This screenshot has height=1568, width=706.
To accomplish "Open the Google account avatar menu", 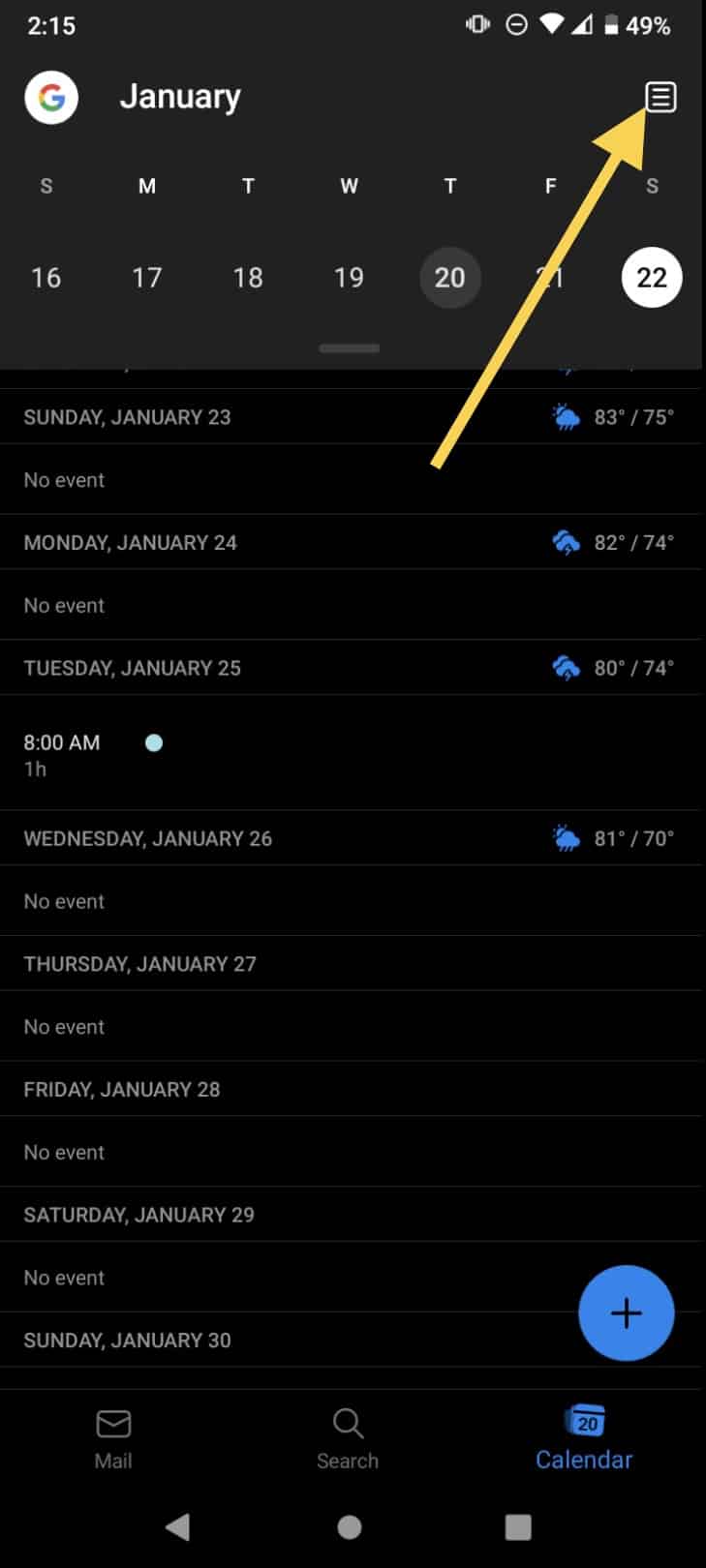I will tap(51, 98).
